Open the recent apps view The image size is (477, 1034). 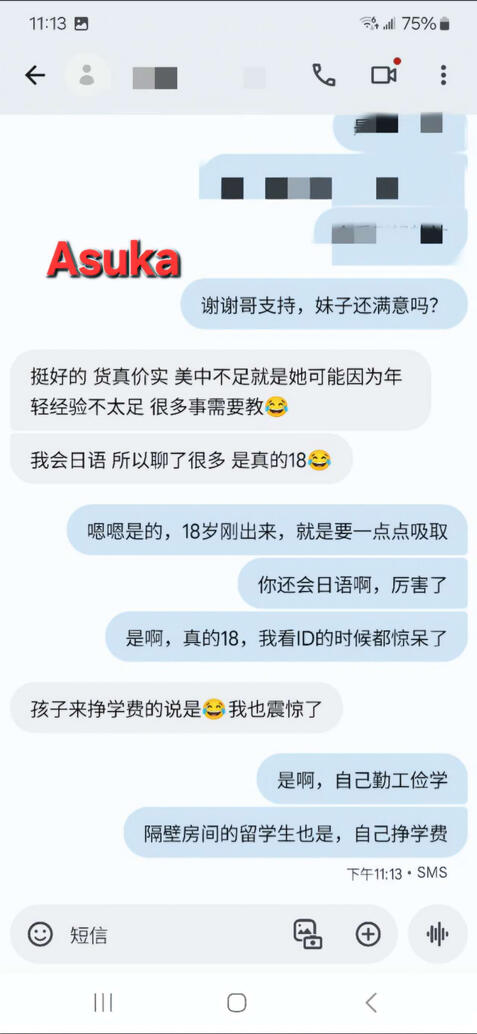click(x=103, y=1003)
